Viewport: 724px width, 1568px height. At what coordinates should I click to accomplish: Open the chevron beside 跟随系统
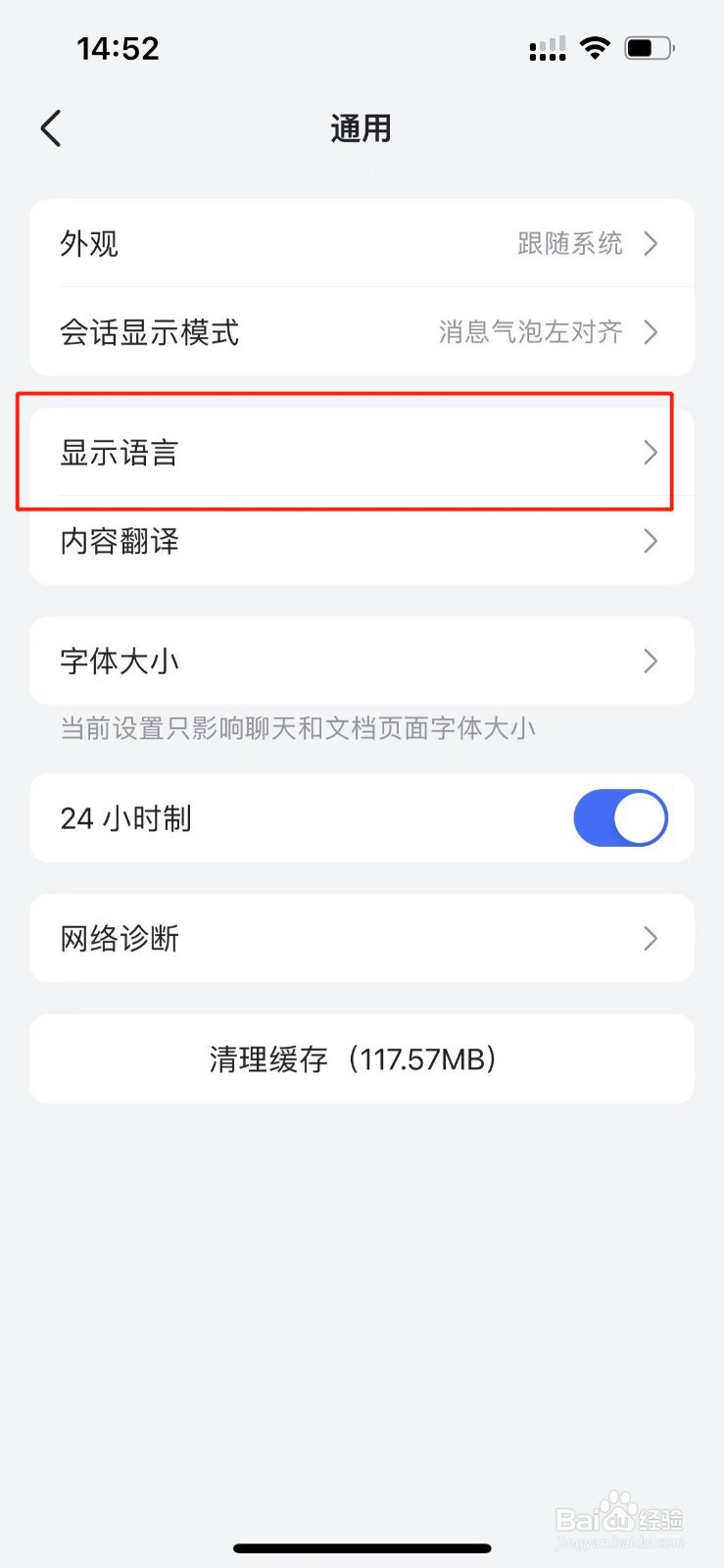coord(651,243)
